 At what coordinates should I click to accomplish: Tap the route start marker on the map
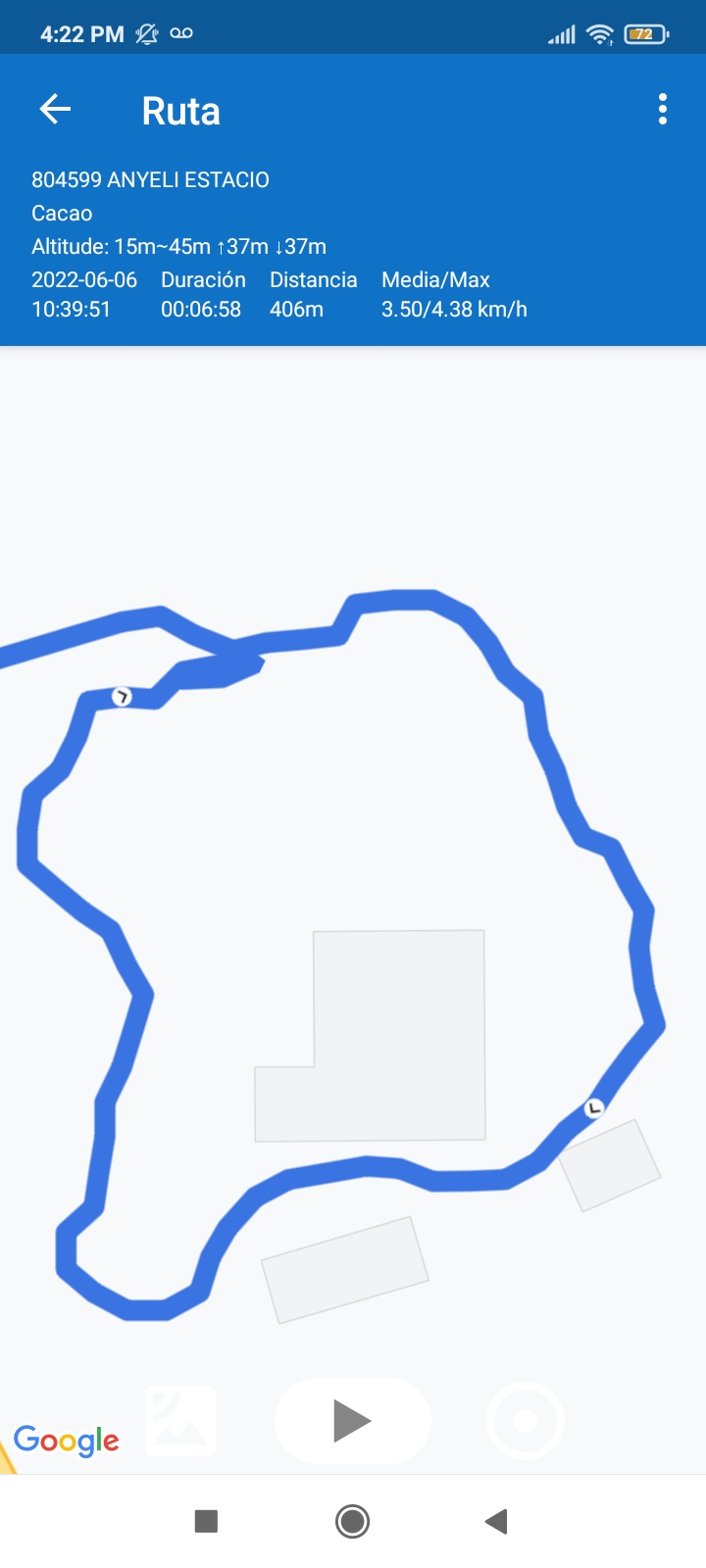(122, 697)
